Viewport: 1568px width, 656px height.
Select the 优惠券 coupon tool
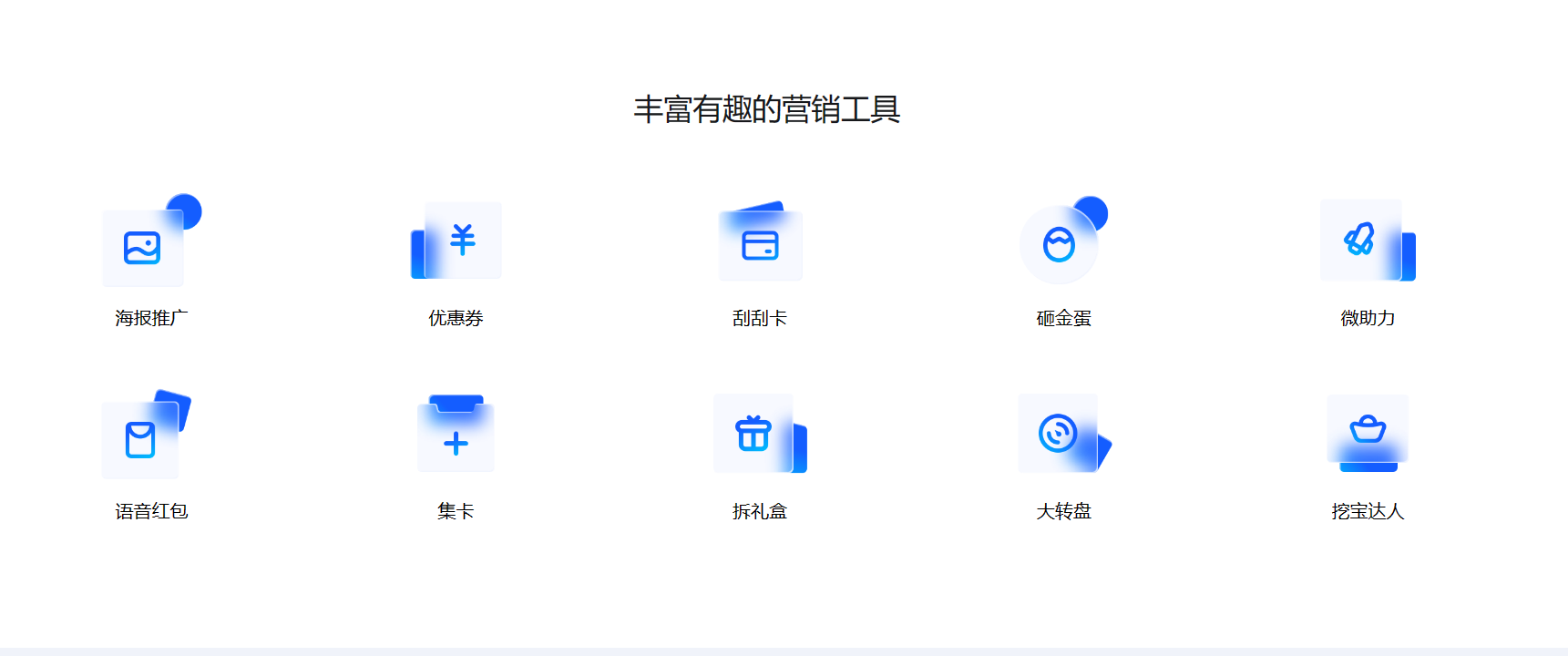click(x=461, y=241)
